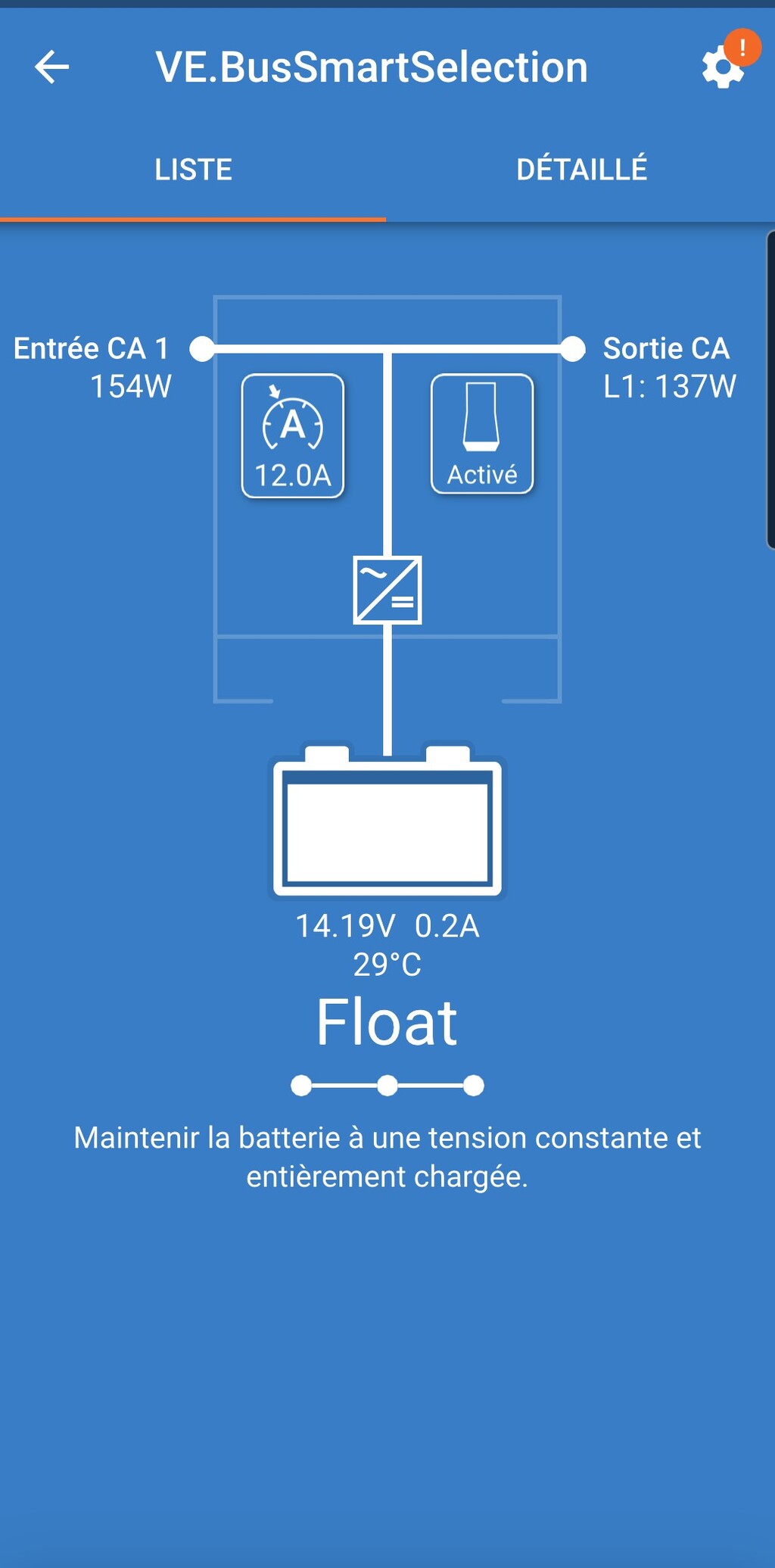The image size is (775, 1568).
Task: Open the settings gear icon
Action: (x=723, y=67)
